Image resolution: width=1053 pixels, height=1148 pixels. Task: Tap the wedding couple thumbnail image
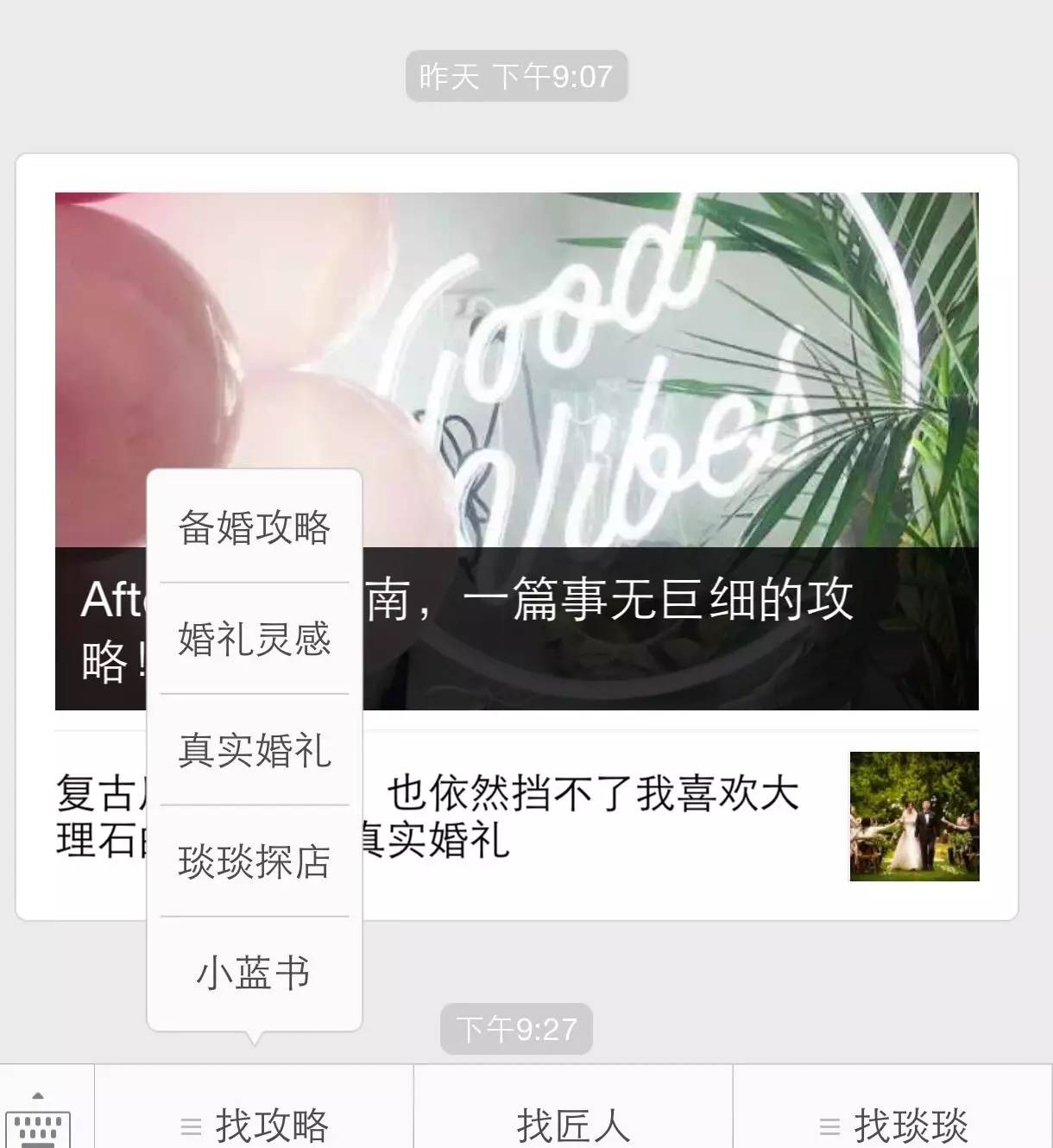914,817
